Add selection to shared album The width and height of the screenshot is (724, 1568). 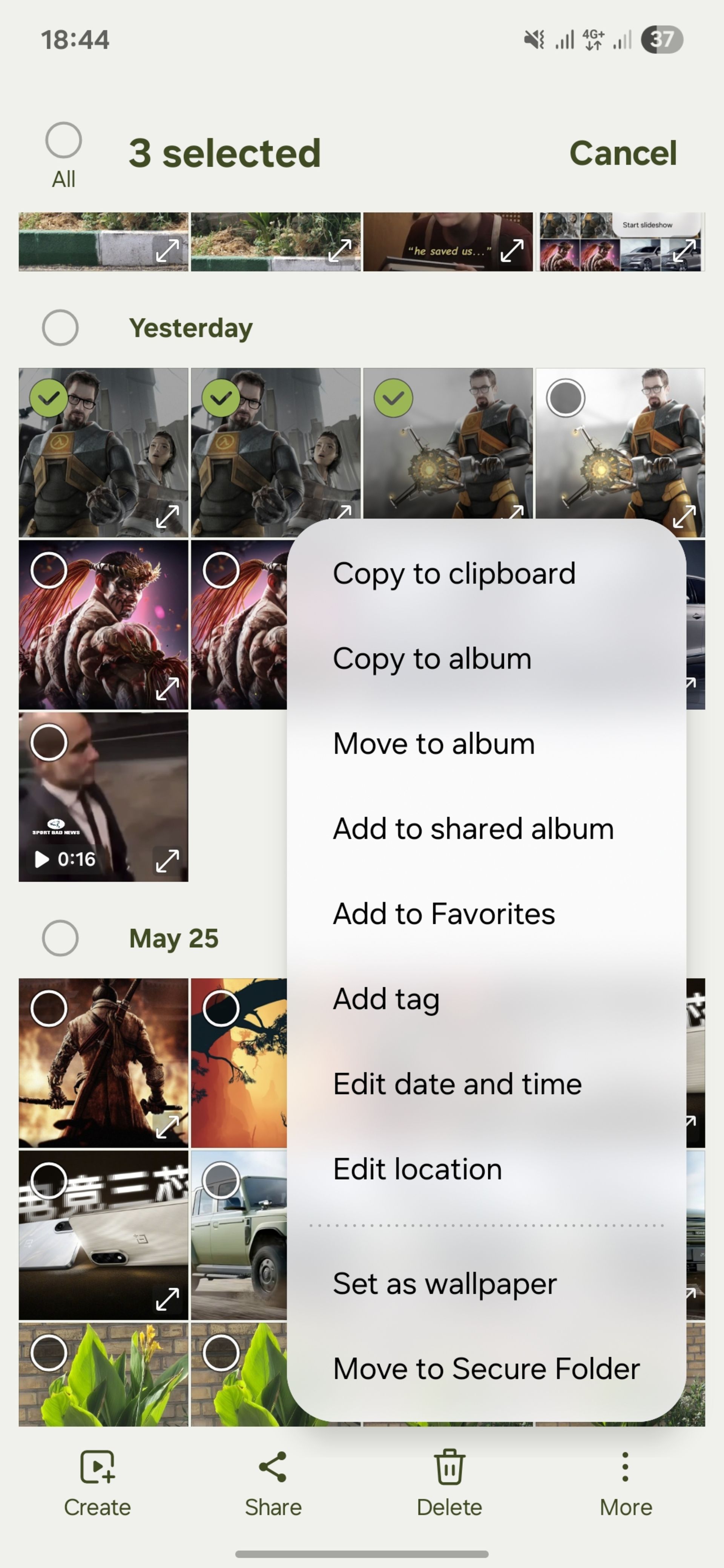click(x=473, y=829)
